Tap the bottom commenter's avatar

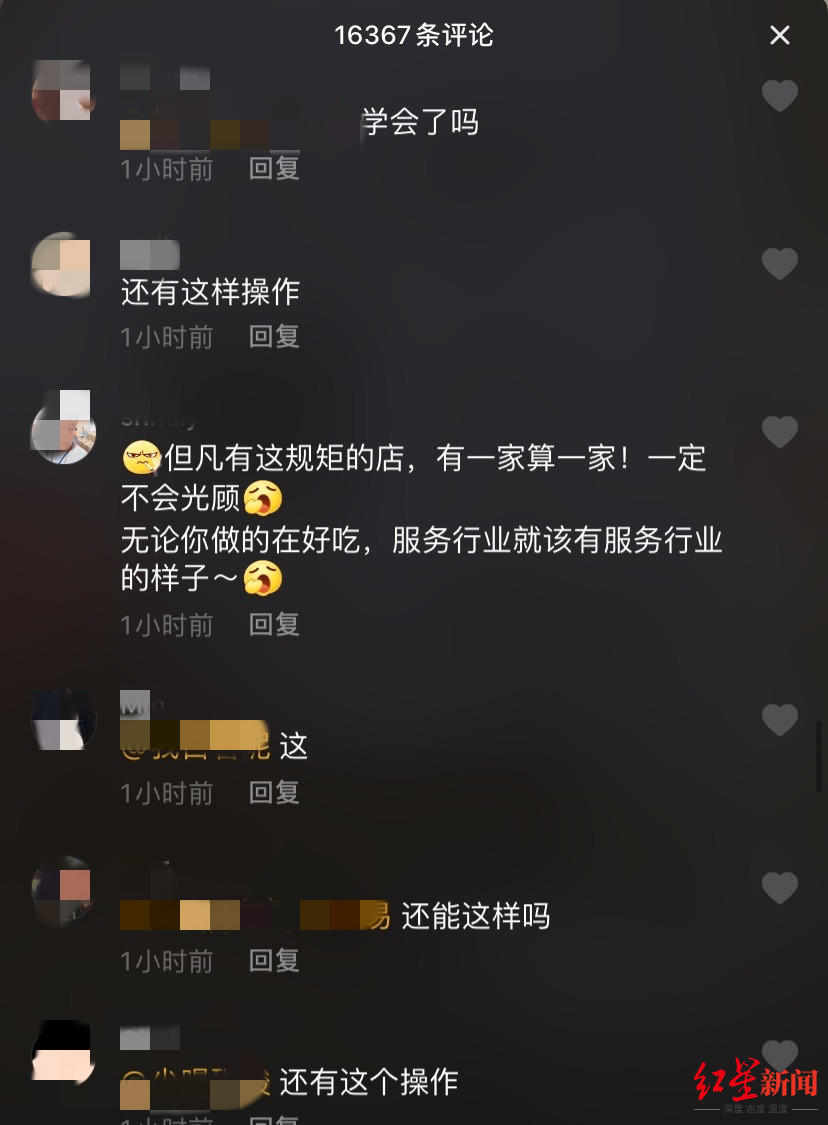61,1050
